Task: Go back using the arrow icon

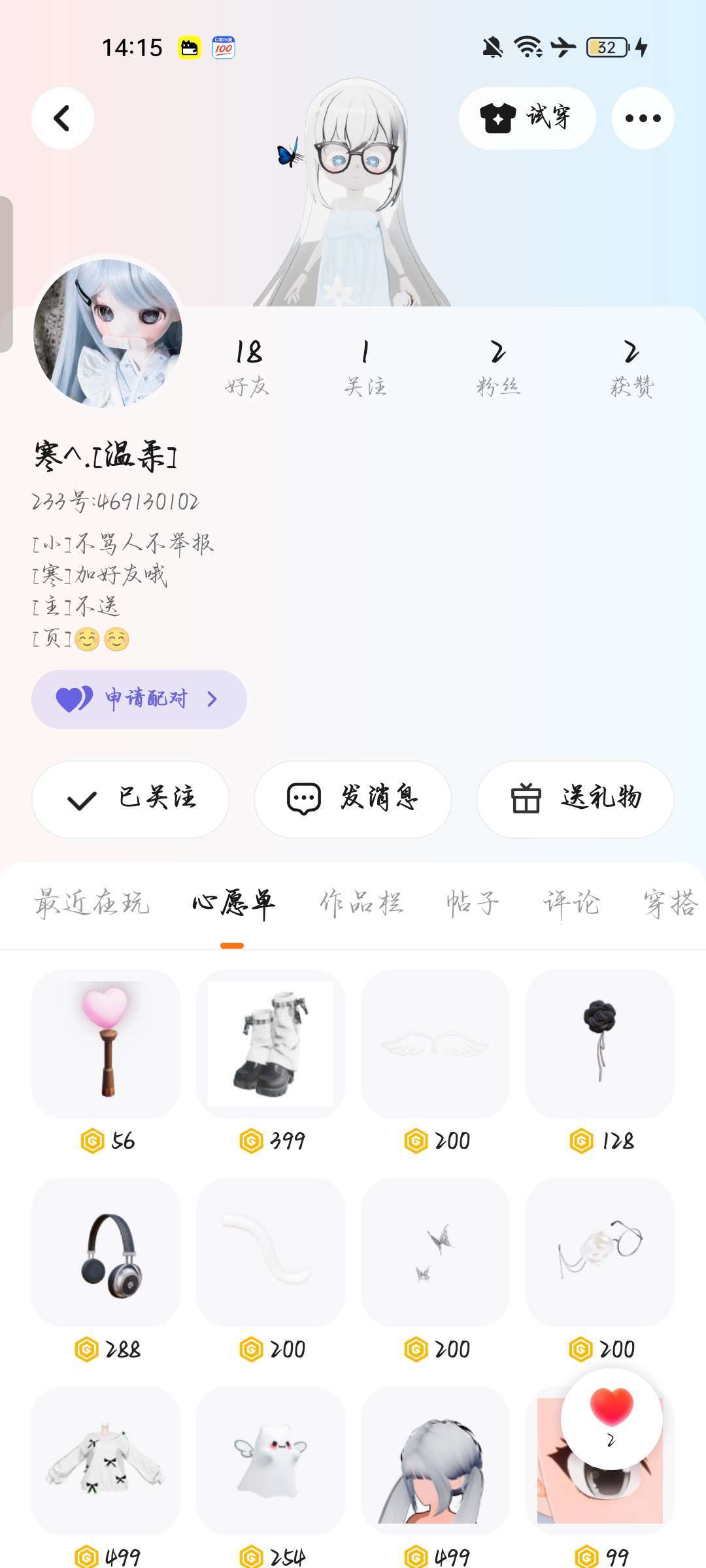Action: pos(63,118)
